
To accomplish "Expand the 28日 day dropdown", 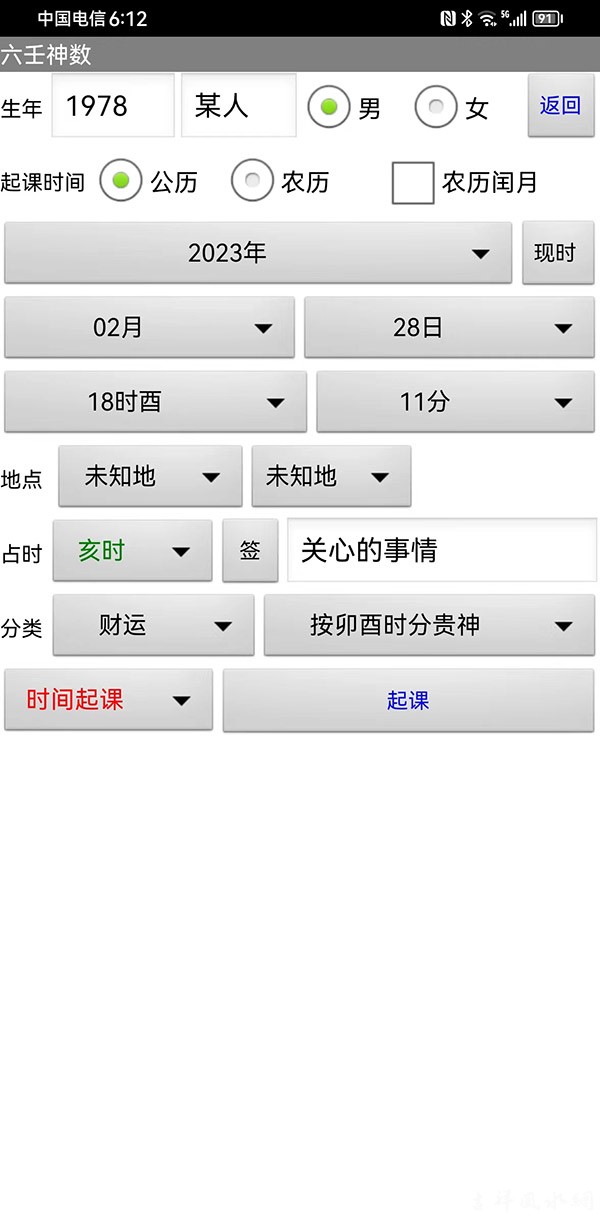I will [x=449, y=327].
